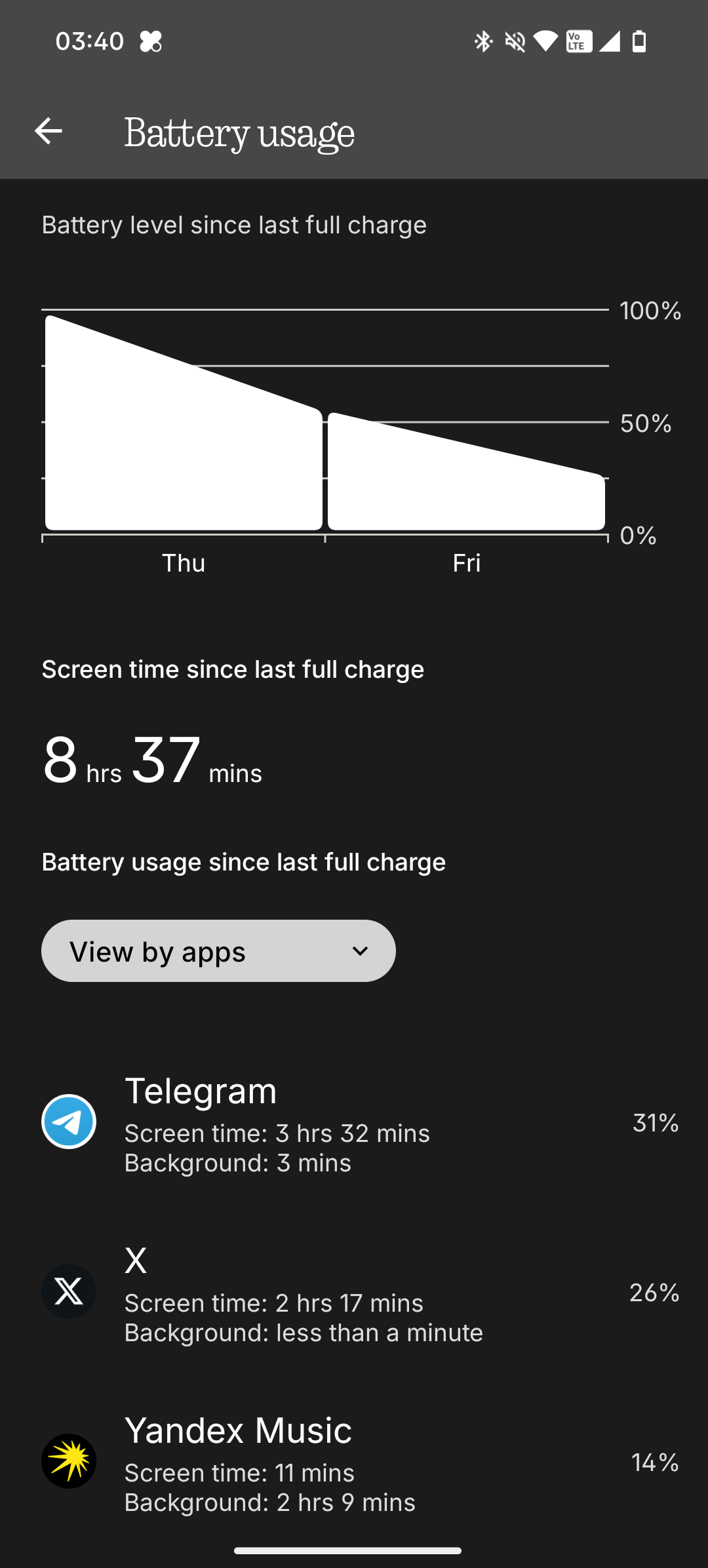Go back from Battery usage
The image size is (708, 1568).
49,131
